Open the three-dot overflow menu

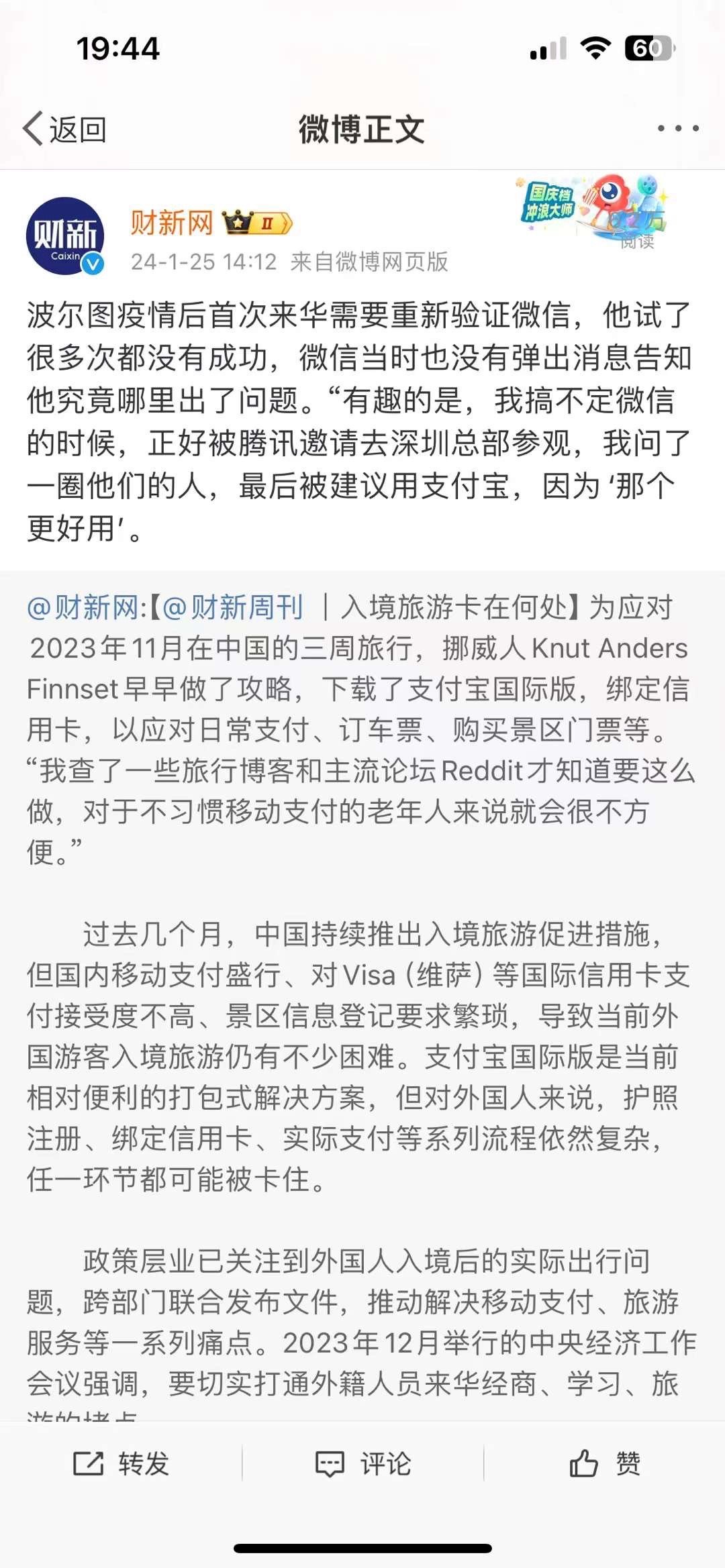point(678,128)
